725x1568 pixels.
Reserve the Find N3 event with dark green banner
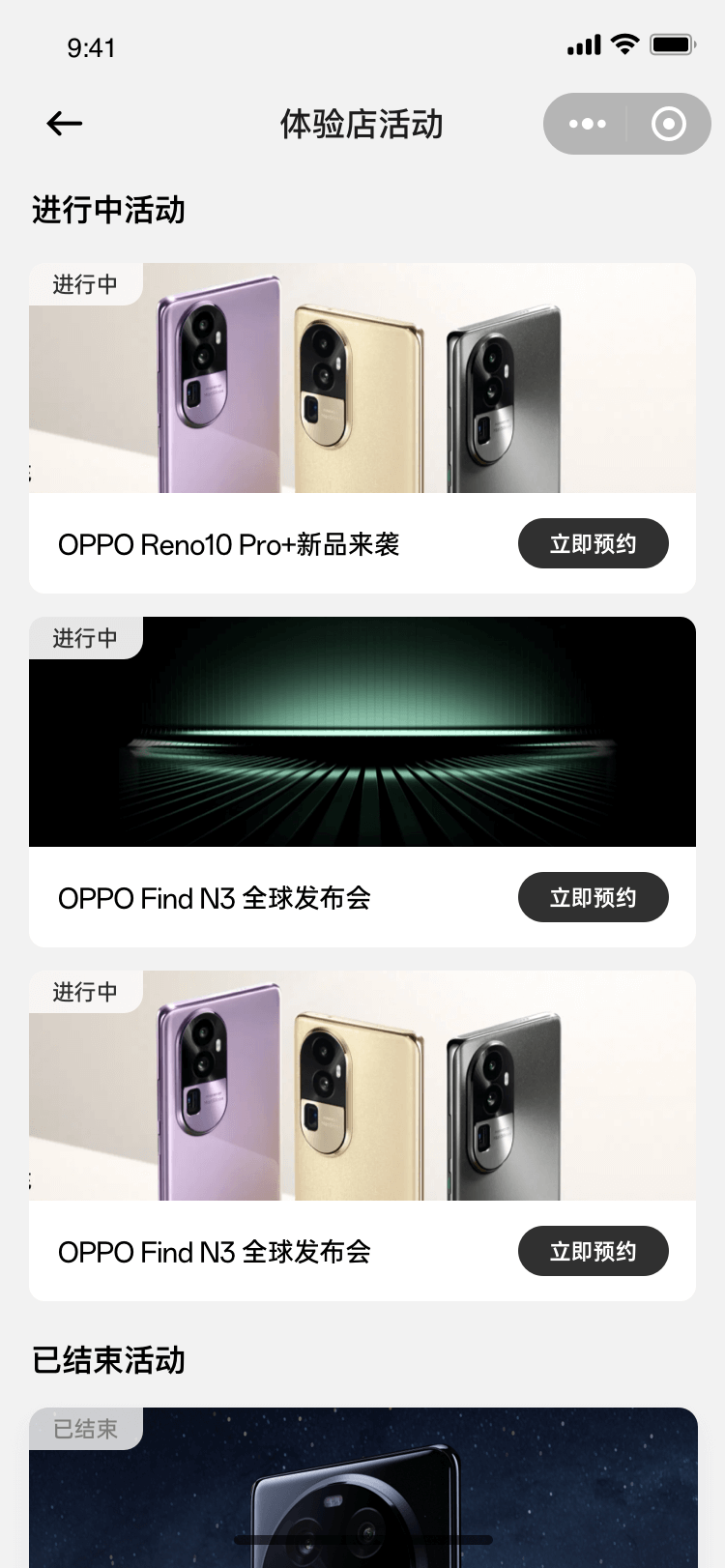point(593,897)
